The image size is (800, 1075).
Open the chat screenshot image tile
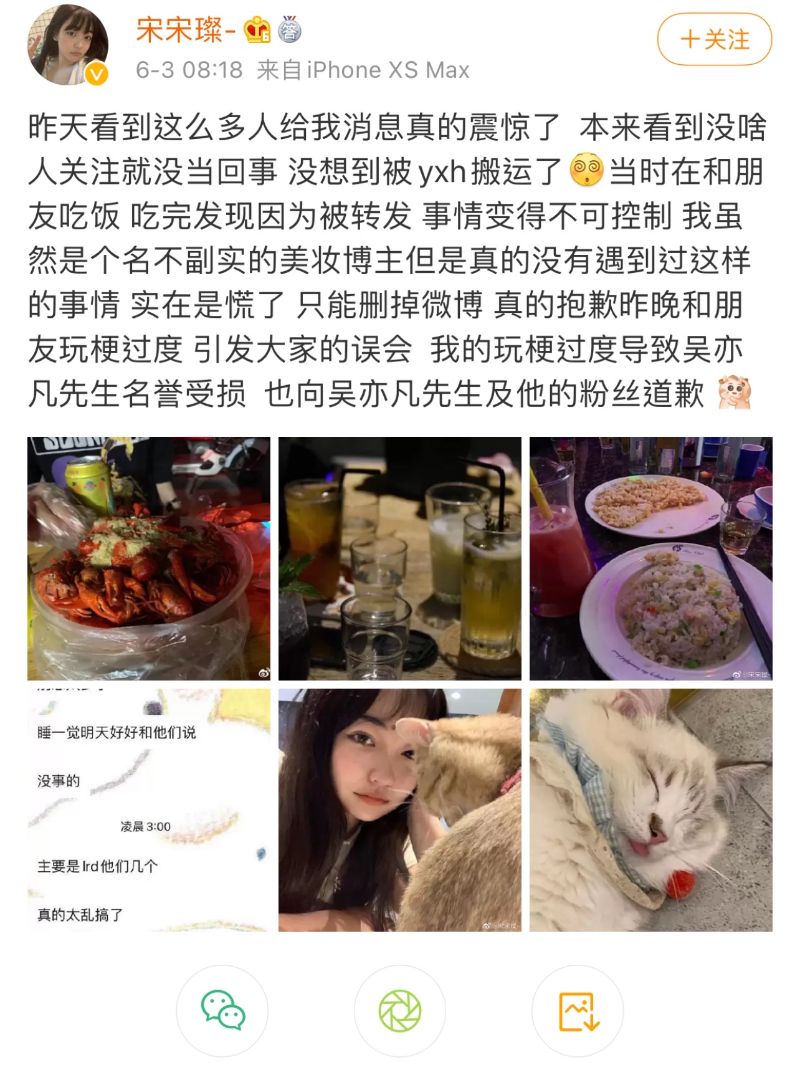[148, 809]
